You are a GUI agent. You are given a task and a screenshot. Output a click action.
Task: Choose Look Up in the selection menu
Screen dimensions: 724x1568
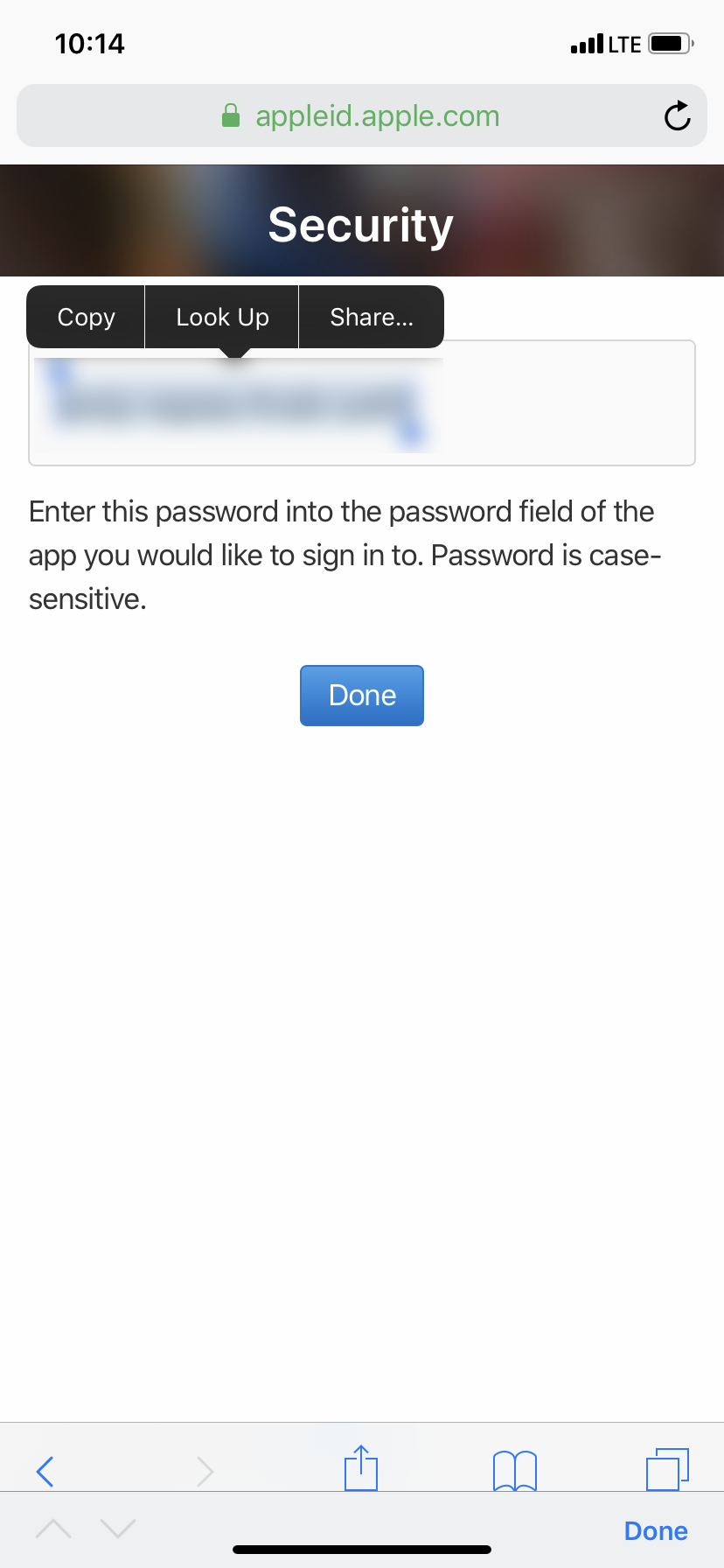222,317
